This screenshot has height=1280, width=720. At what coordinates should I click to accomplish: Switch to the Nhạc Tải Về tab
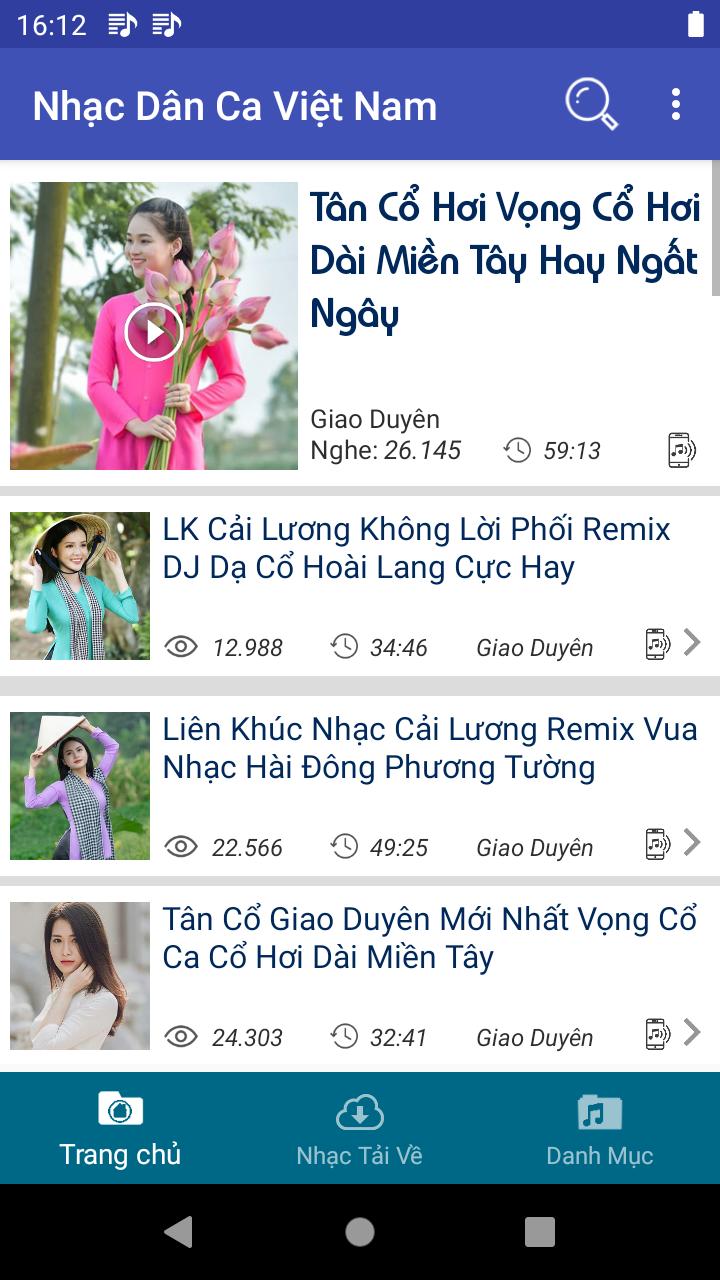pyautogui.click(x=360, y=1128)
